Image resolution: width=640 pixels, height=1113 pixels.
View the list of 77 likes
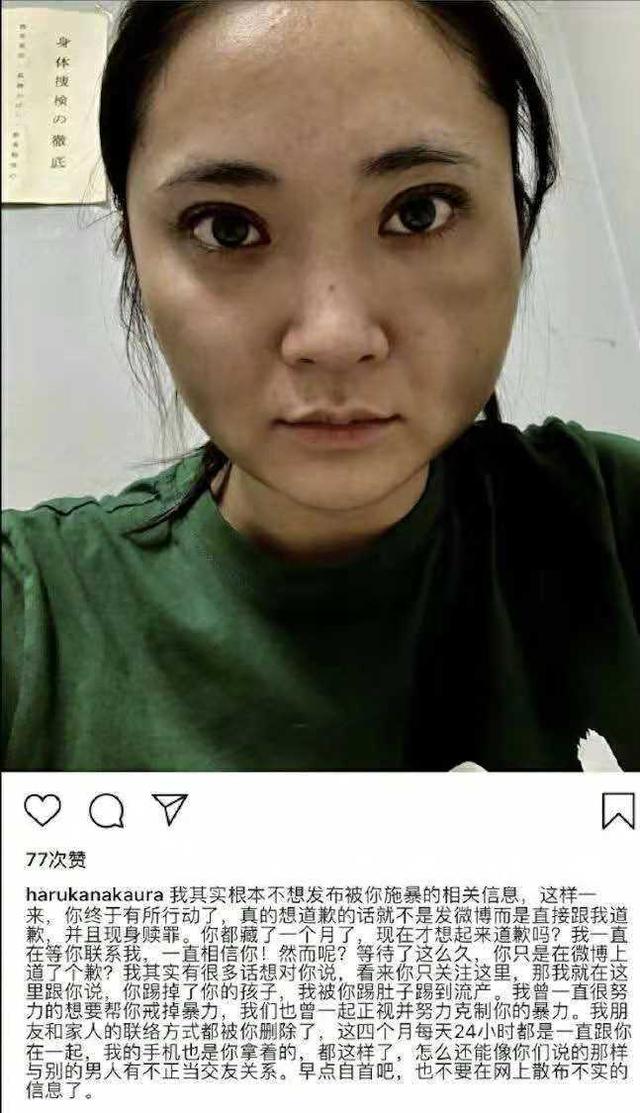(55, 859)
